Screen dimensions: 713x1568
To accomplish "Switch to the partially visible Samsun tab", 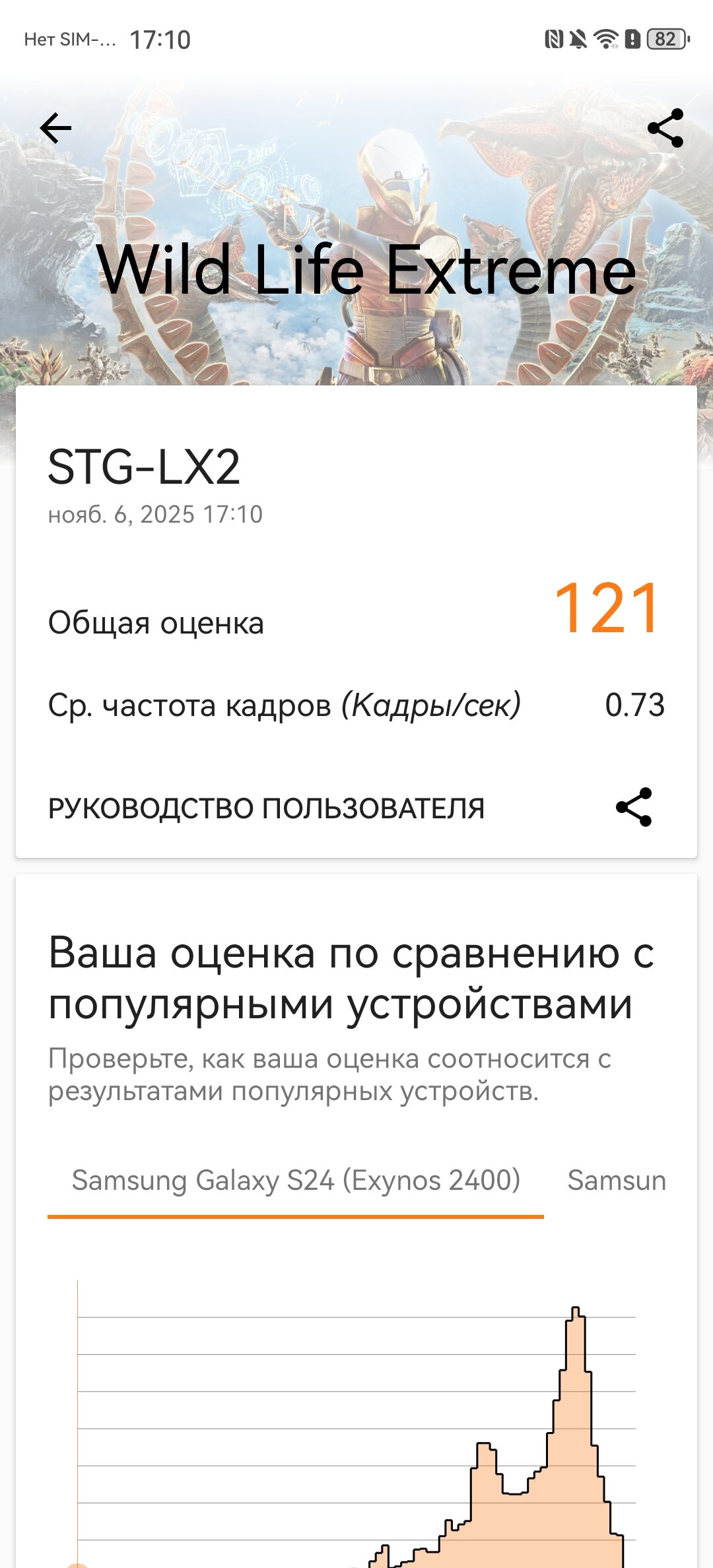I will click(x=617, y=1181).
